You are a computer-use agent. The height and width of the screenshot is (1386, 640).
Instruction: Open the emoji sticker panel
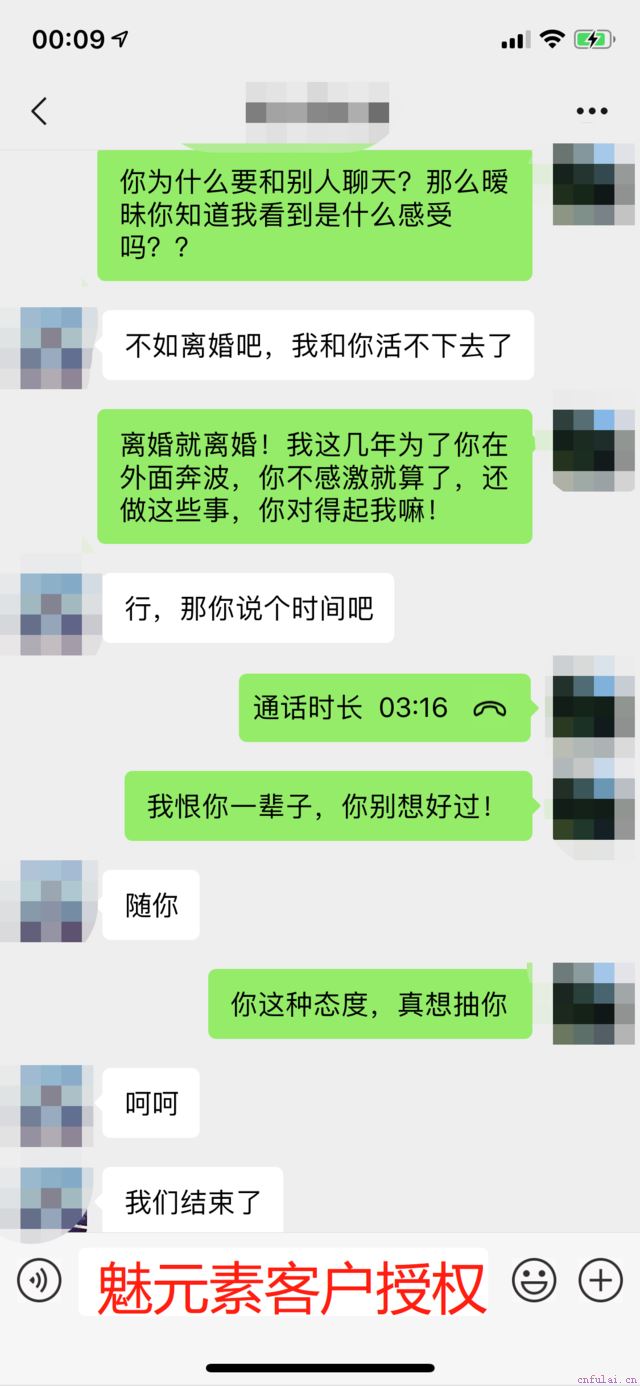(534, 1280)
